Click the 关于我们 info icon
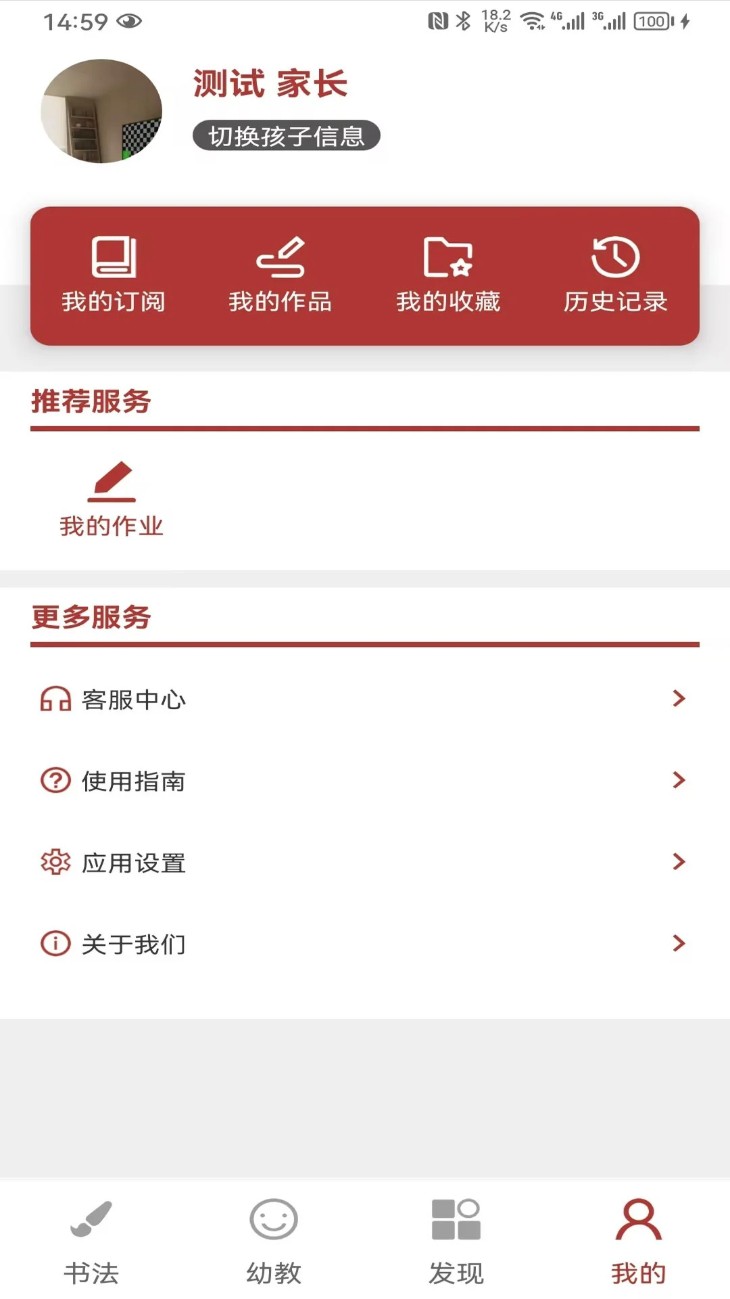The width and height of the screenshot is (730, 1299). [55, 943]
